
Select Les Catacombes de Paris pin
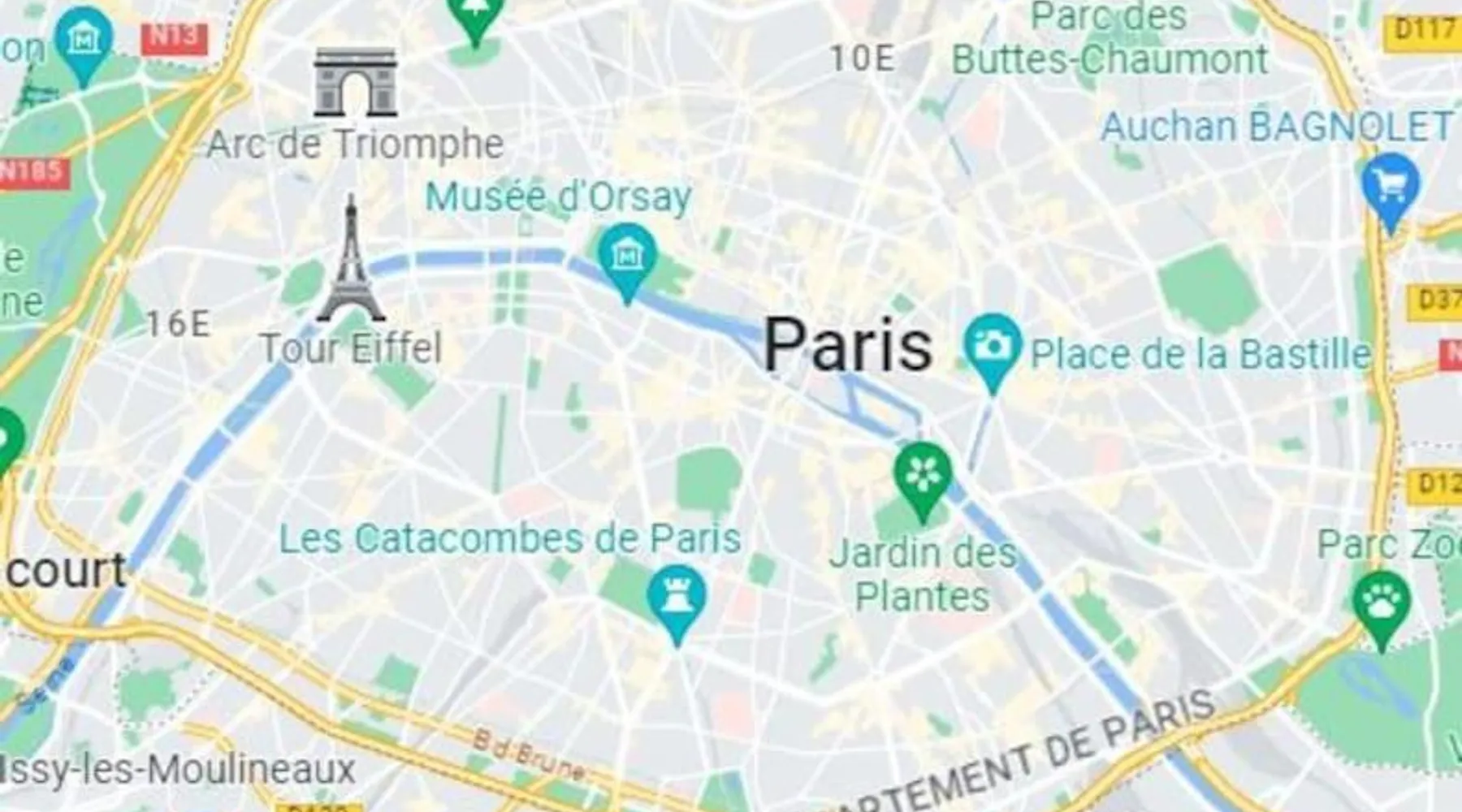[677, 599]
